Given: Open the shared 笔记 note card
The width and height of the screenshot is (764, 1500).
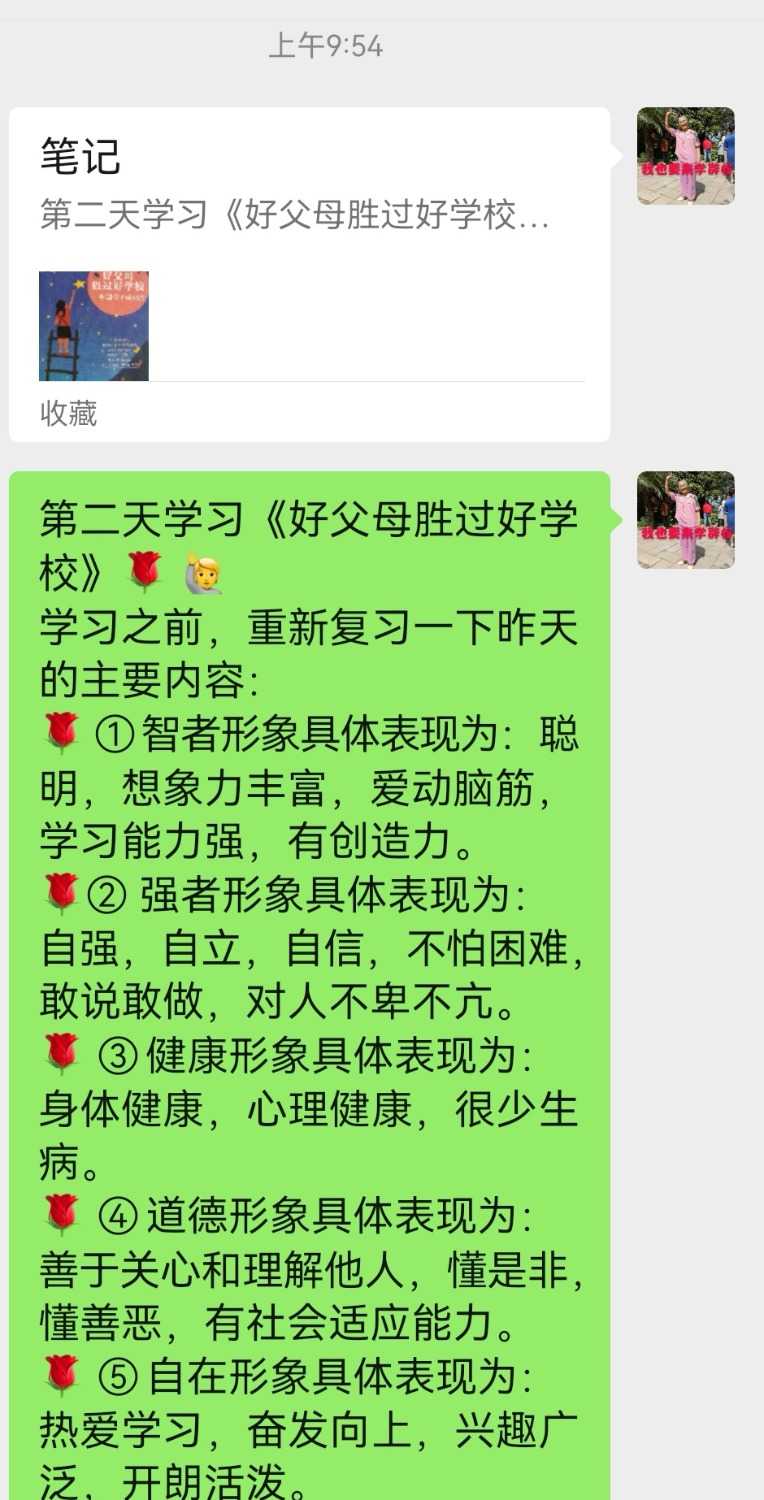Looking at the screenshot, I should click(x=309, y=274).
